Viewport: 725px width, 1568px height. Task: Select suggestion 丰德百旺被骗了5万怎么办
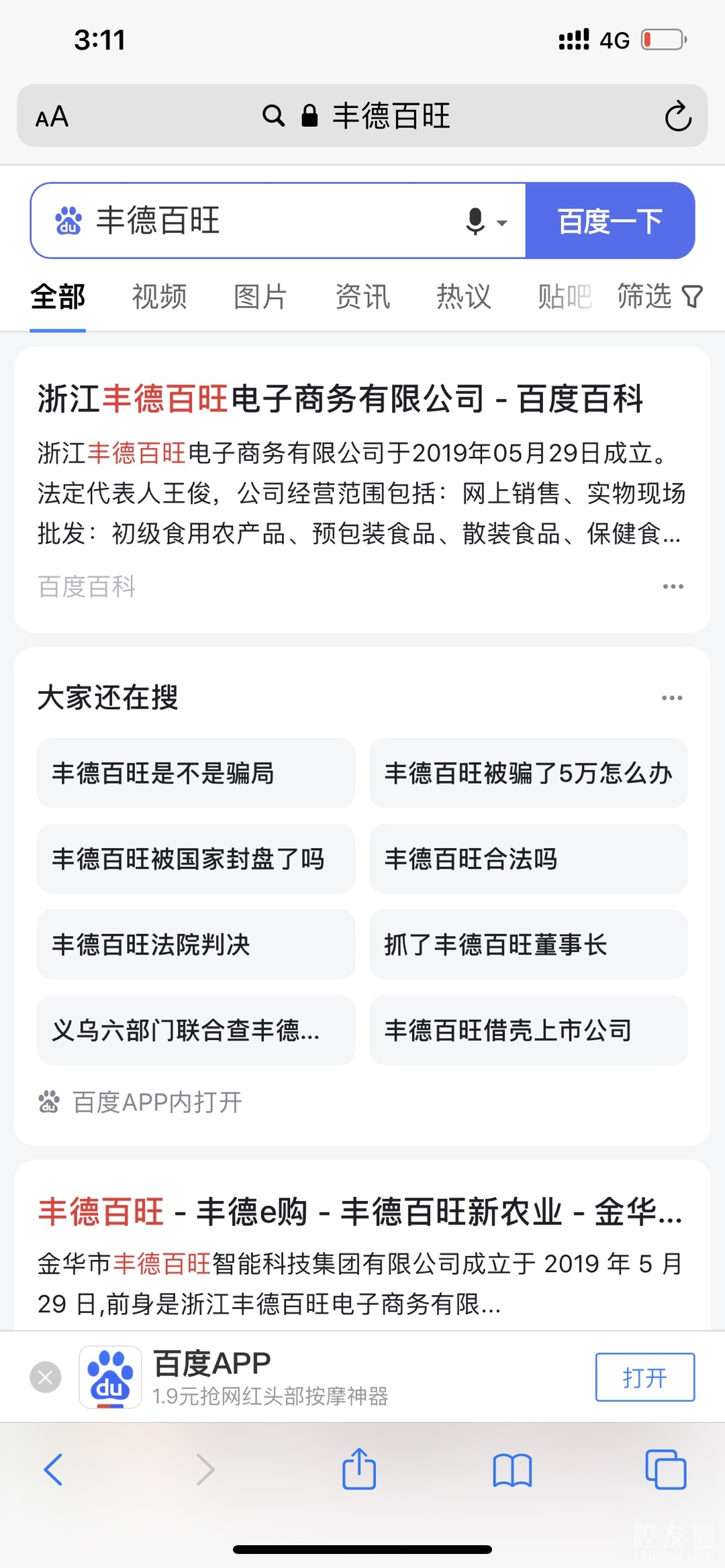tap(528, 773)
